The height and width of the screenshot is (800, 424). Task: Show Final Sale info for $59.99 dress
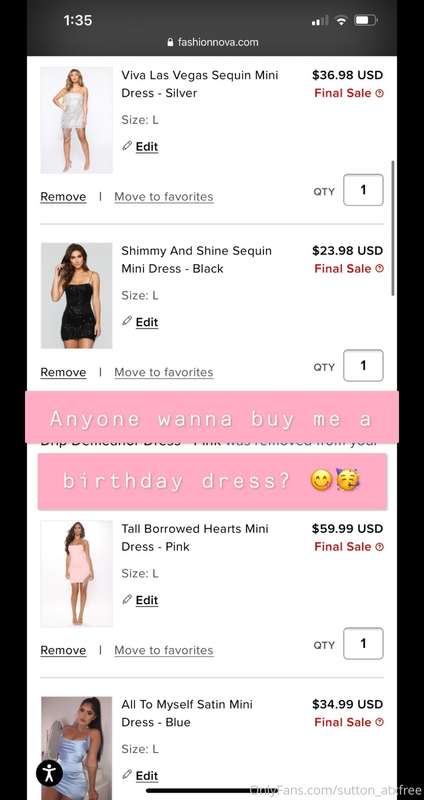[379, 547]
